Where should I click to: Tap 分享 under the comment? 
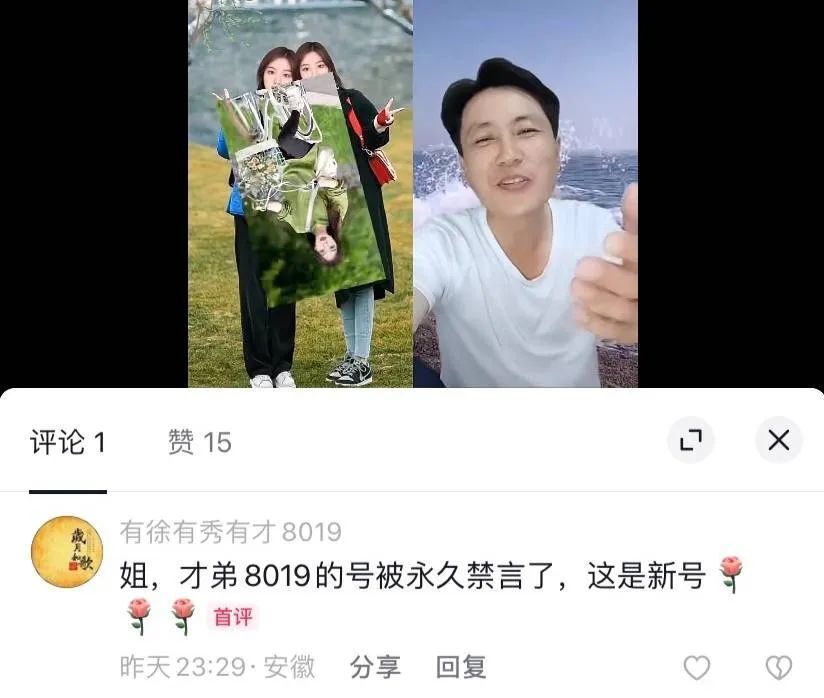[375, 667]
